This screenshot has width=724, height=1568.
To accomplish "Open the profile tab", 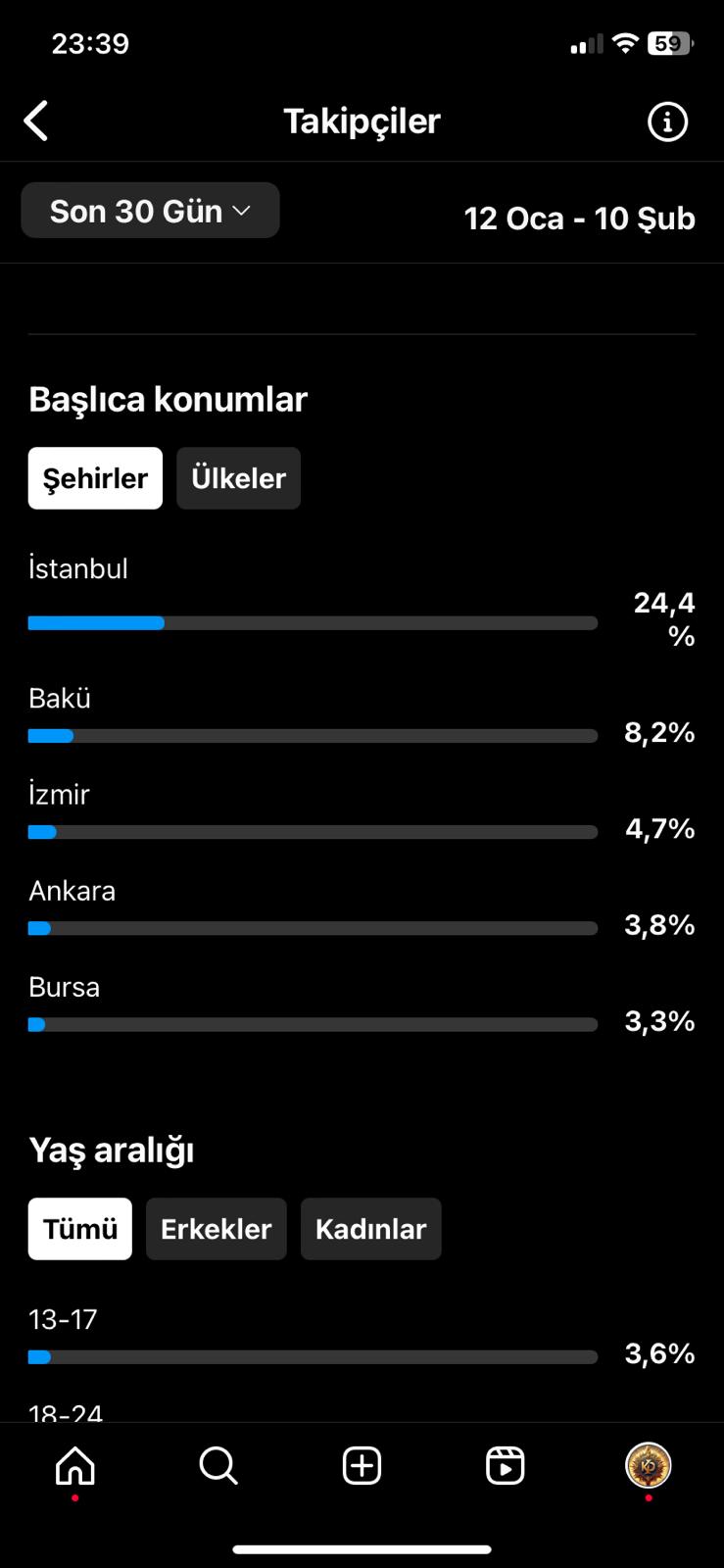I will coord(648,1466).
